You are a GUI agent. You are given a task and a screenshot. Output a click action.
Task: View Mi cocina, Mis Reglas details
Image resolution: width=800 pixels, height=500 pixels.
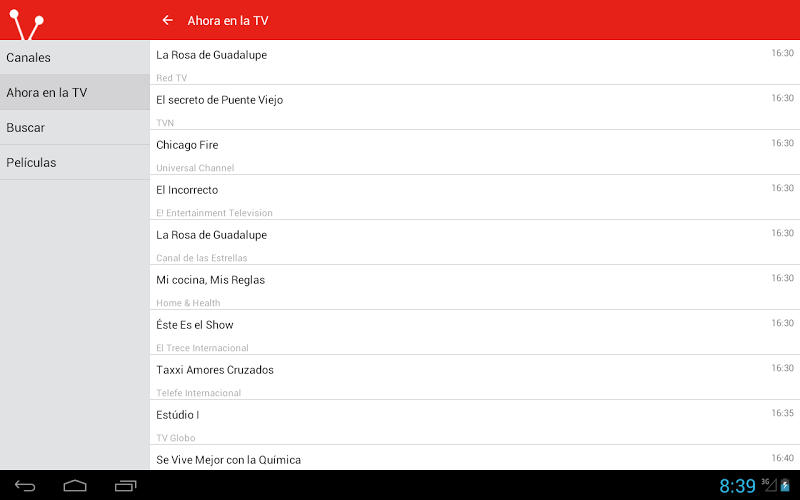point(474,288)
